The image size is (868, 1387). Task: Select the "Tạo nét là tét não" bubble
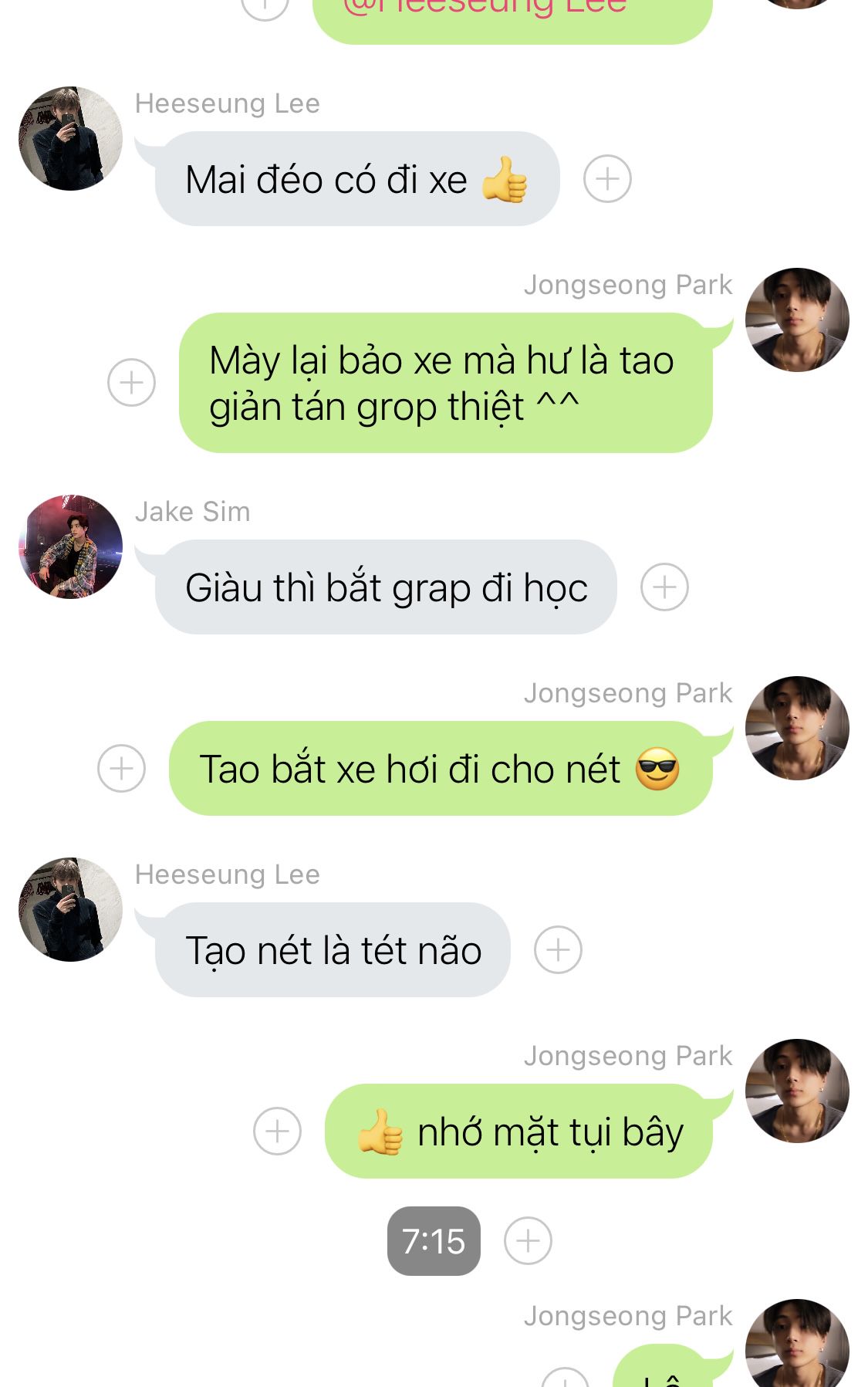pos(333,950)
